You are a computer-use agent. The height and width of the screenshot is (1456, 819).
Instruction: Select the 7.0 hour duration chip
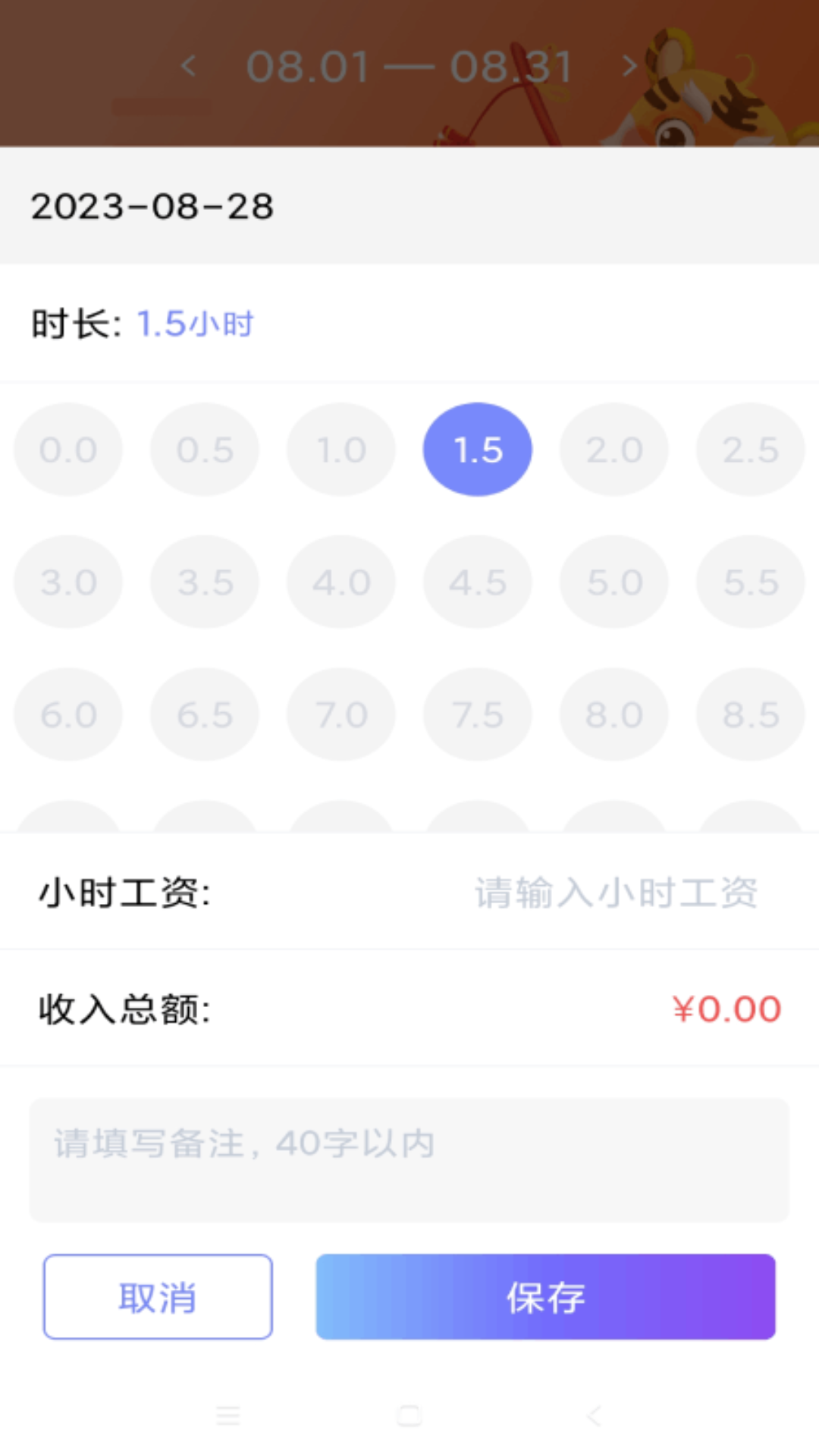click(x=340, y=714)
